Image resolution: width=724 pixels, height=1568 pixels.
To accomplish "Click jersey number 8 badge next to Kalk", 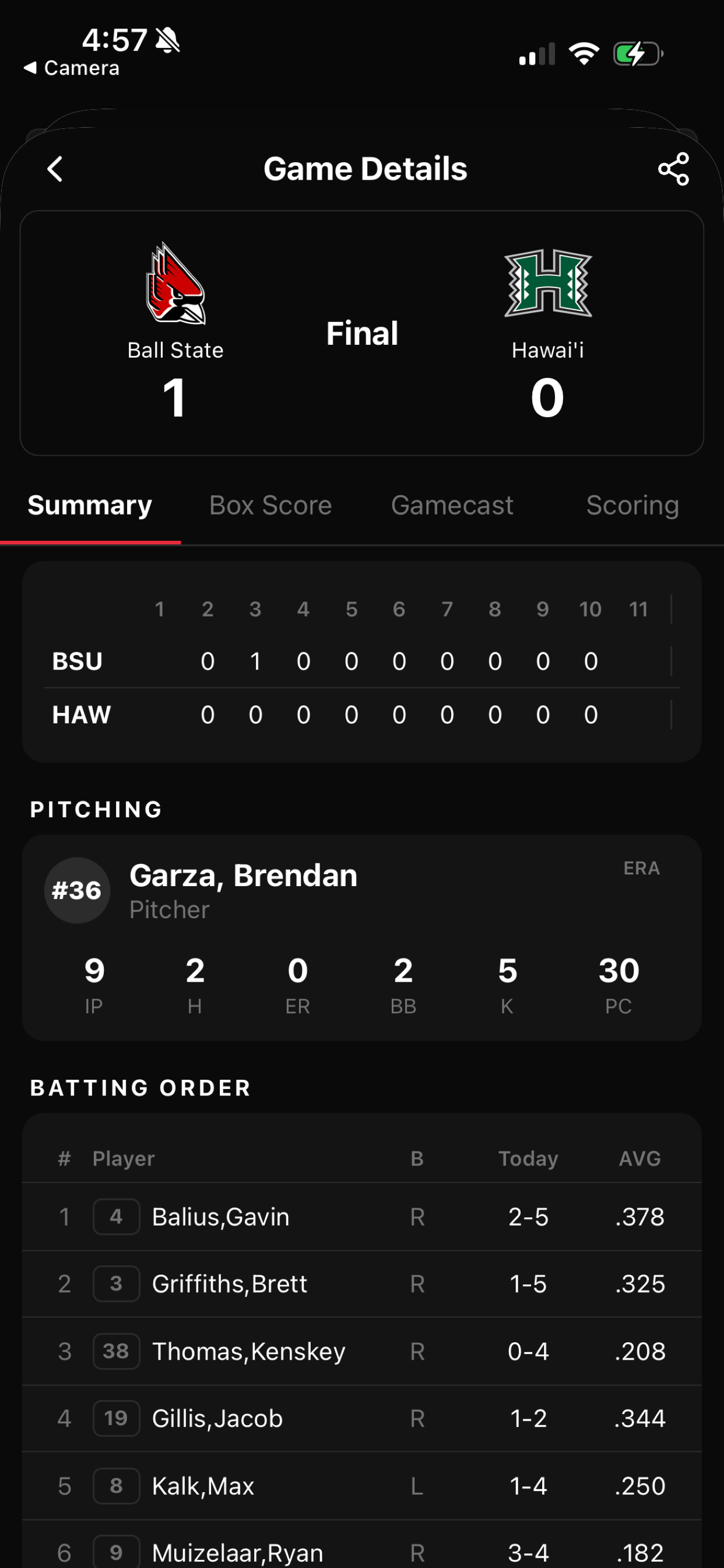I will [x=116, y=1486].
